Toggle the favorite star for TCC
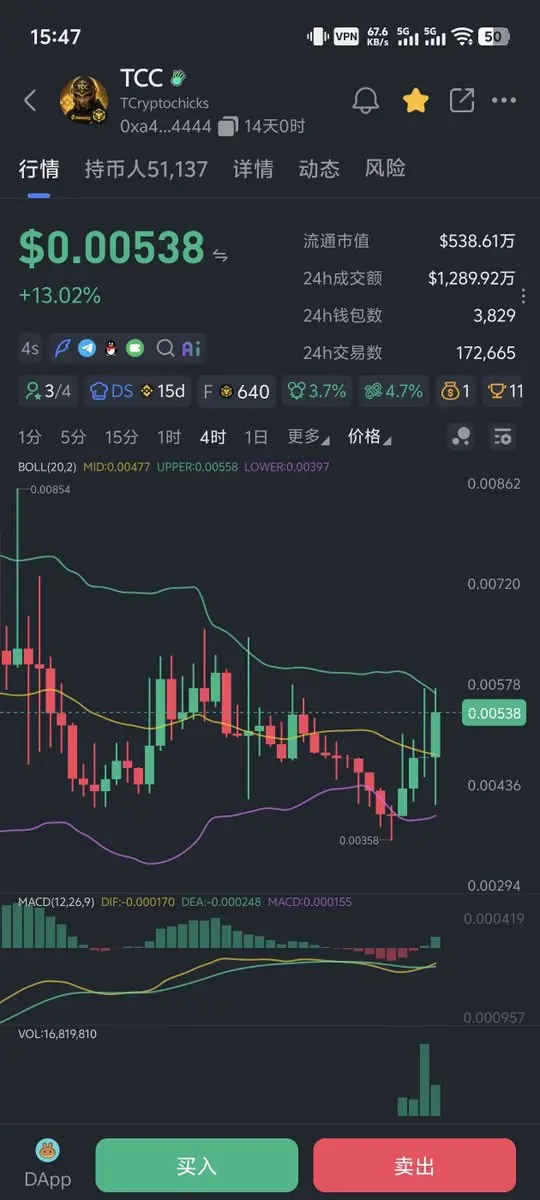Image resolution: width=540 pixels, height=1200 pixels. coord(415,100)
